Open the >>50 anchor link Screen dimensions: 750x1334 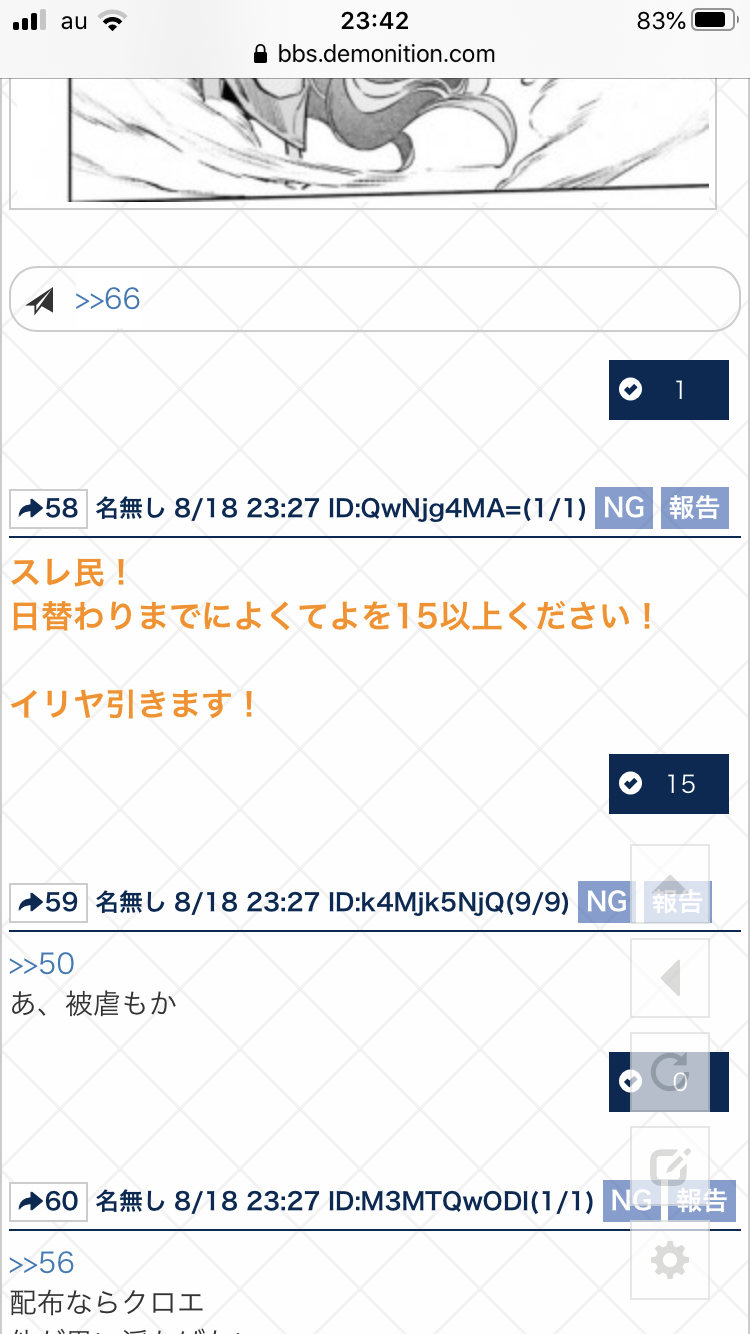[x=42, y=964]
